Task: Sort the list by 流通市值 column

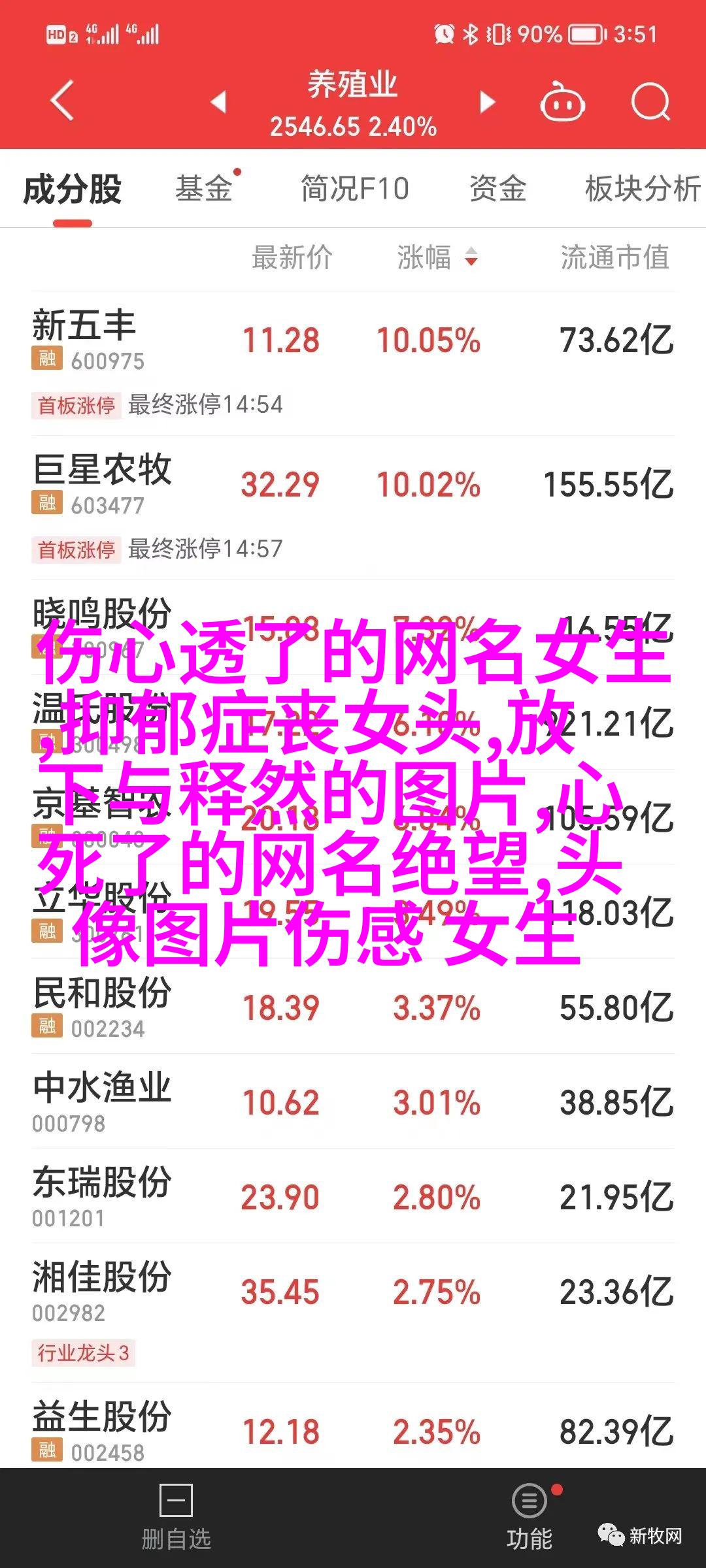Action: coord(614,257)
